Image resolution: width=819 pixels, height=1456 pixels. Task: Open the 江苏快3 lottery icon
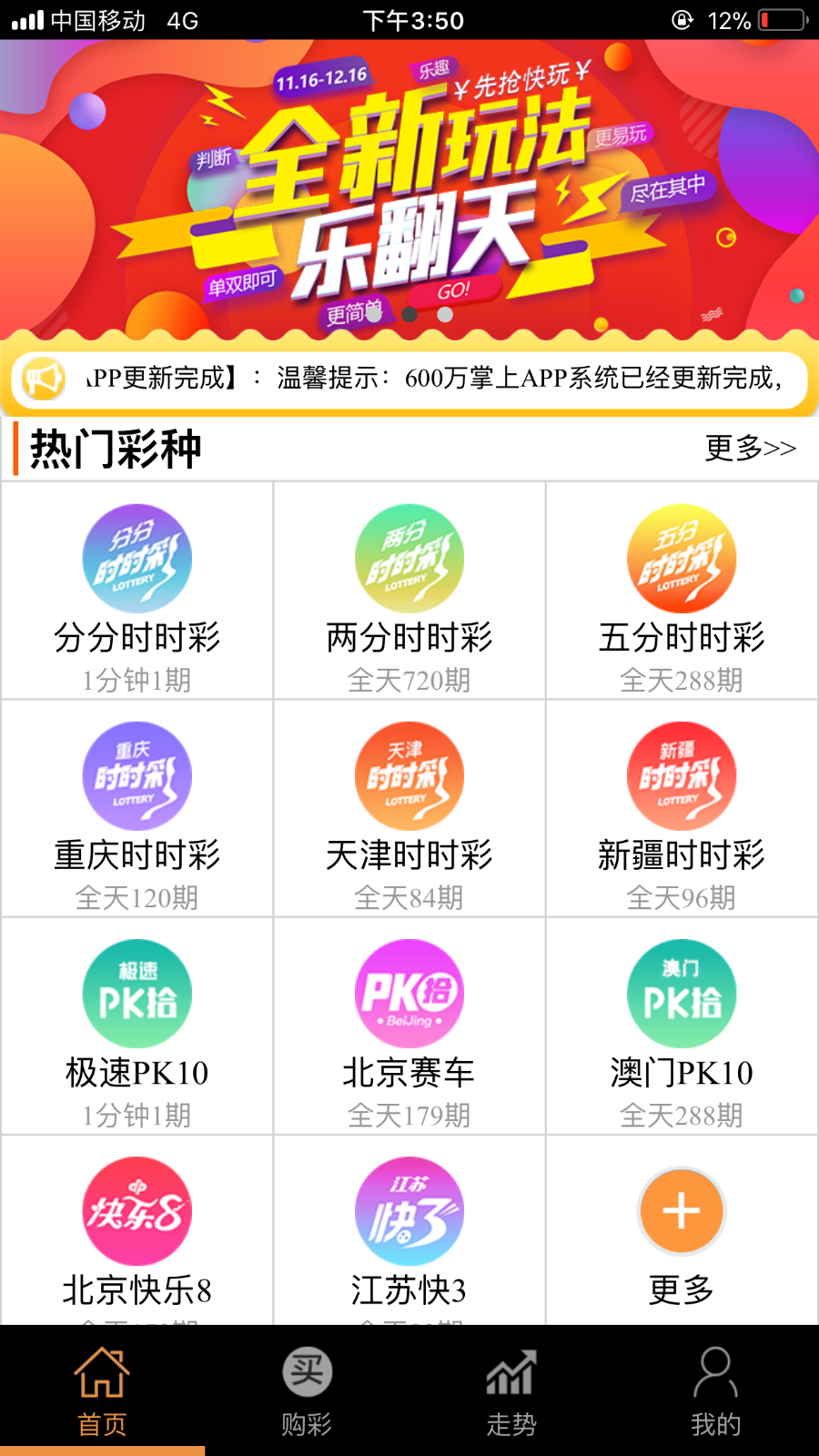coord(409,1210)
